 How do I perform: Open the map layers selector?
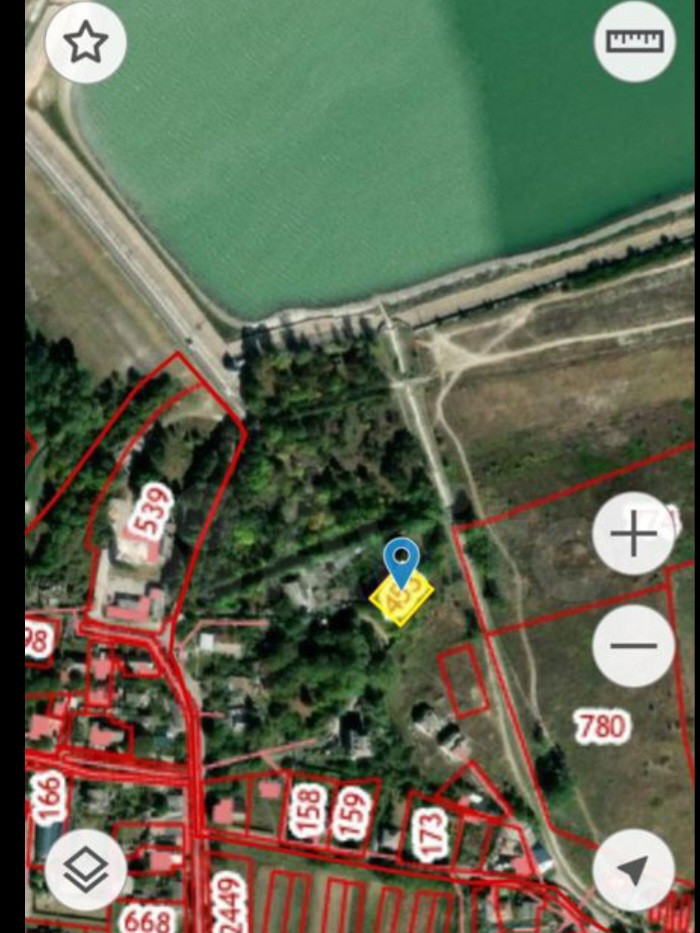pyautogui.click(x=86, y=870)
